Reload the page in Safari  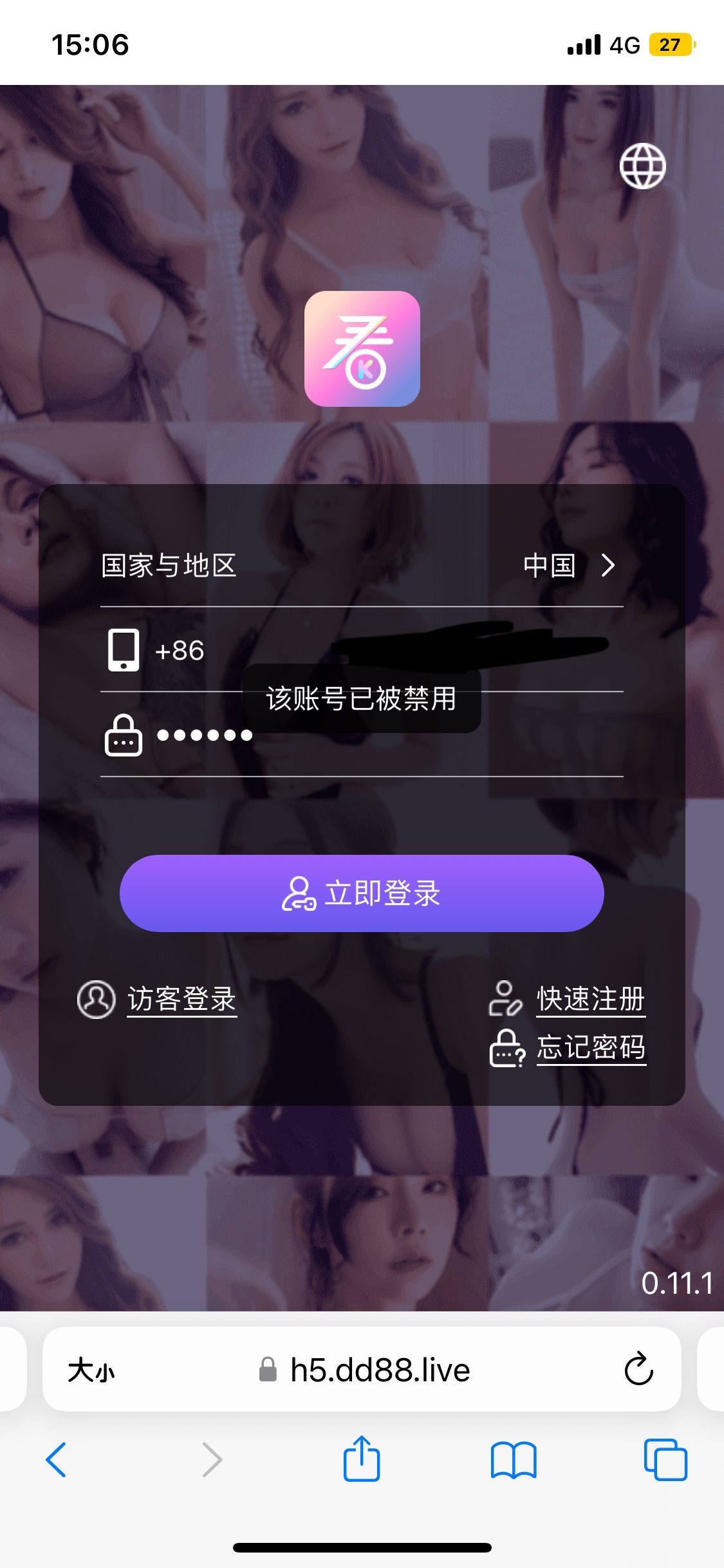click(x=638, y=1369)
